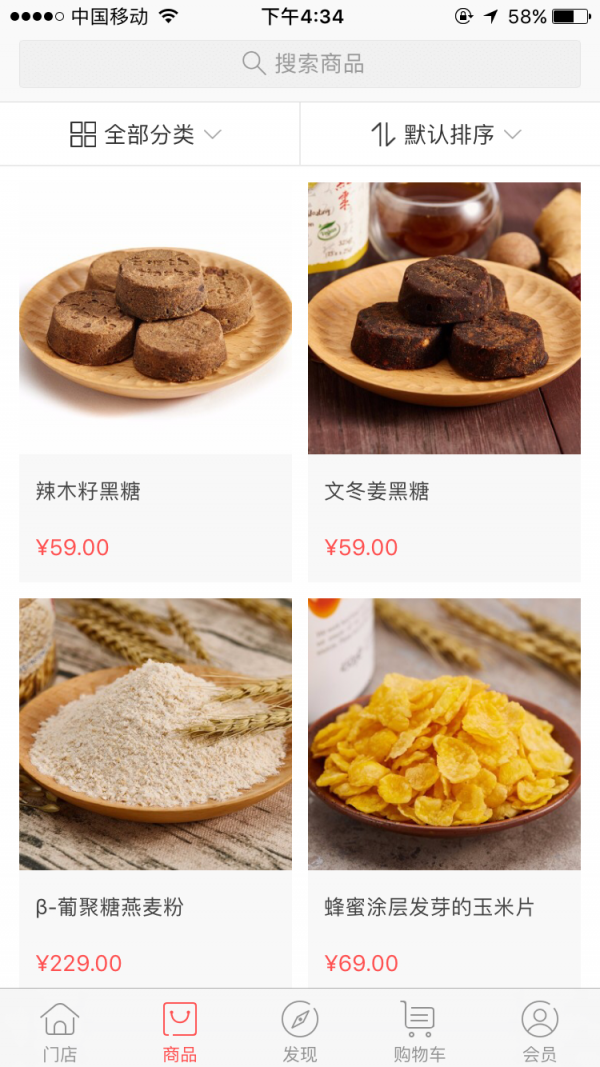600x1067 pixels.
Task: Switch to the 门店 tab
Action: [x=60, y=1030]
